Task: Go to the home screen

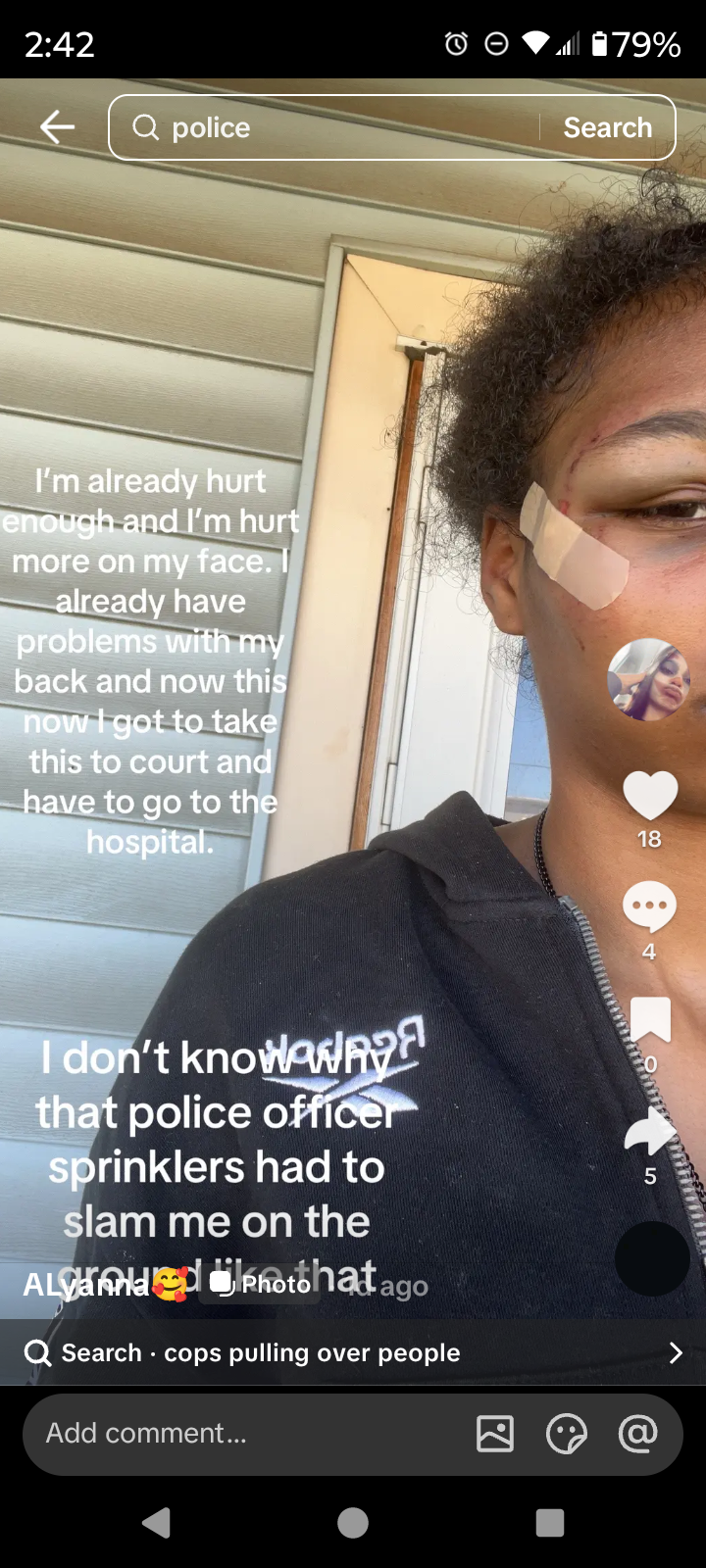Action: click(x=353, y=1523)
